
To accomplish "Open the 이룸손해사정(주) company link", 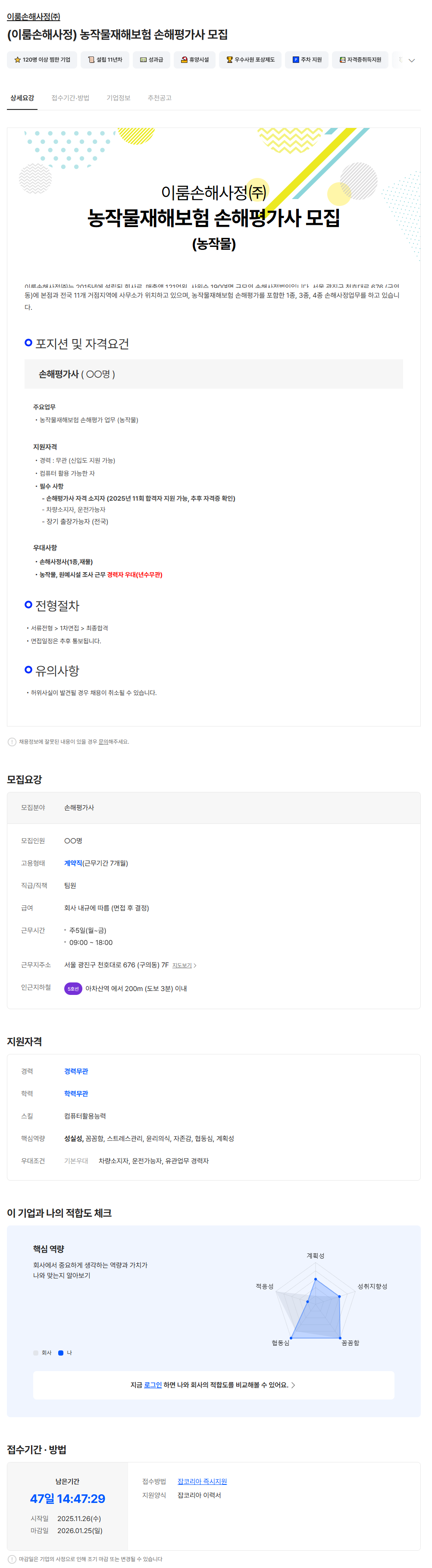I will click(34, 16).
